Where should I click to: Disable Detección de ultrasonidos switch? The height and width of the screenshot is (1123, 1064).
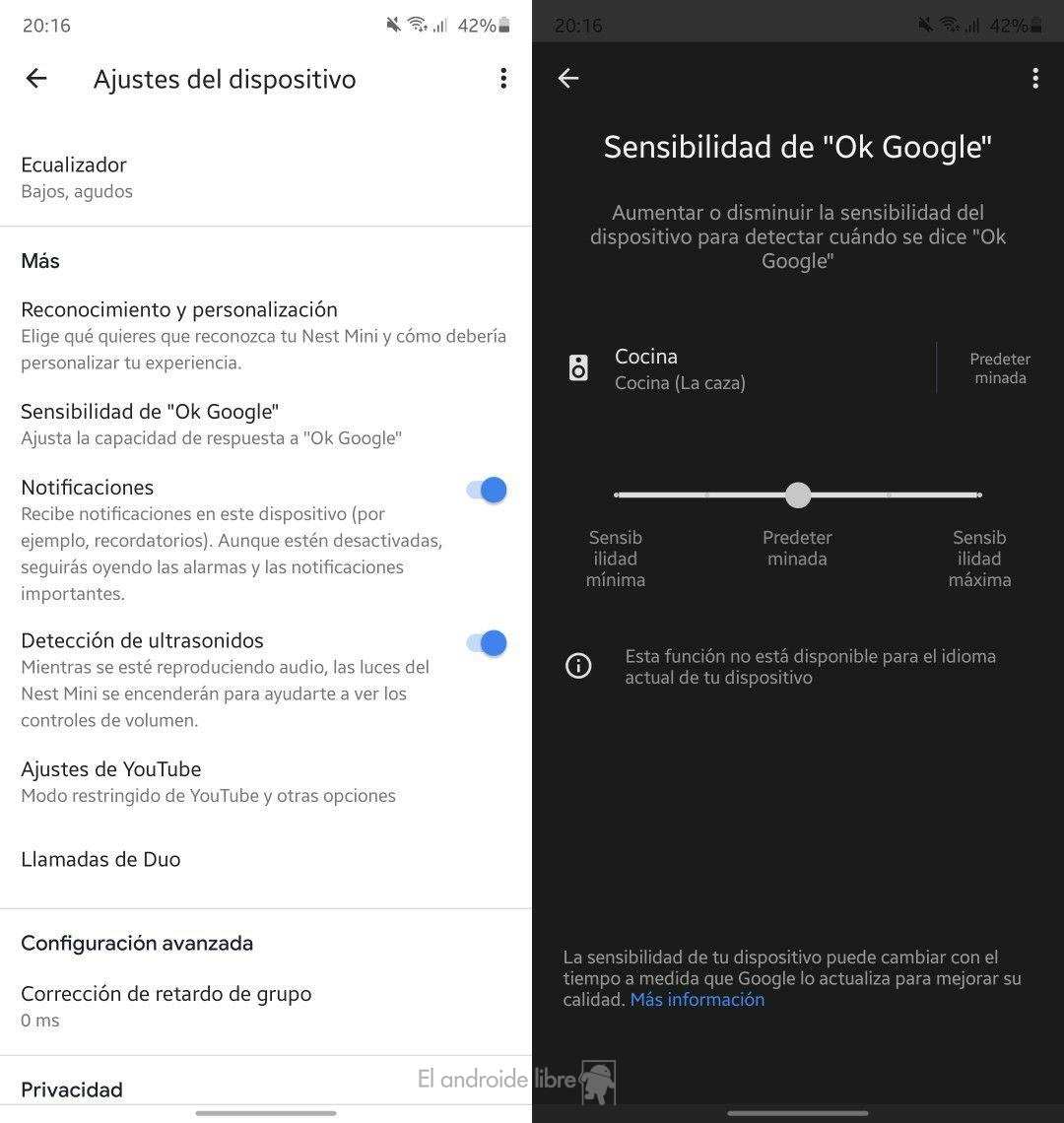[487, 643]
